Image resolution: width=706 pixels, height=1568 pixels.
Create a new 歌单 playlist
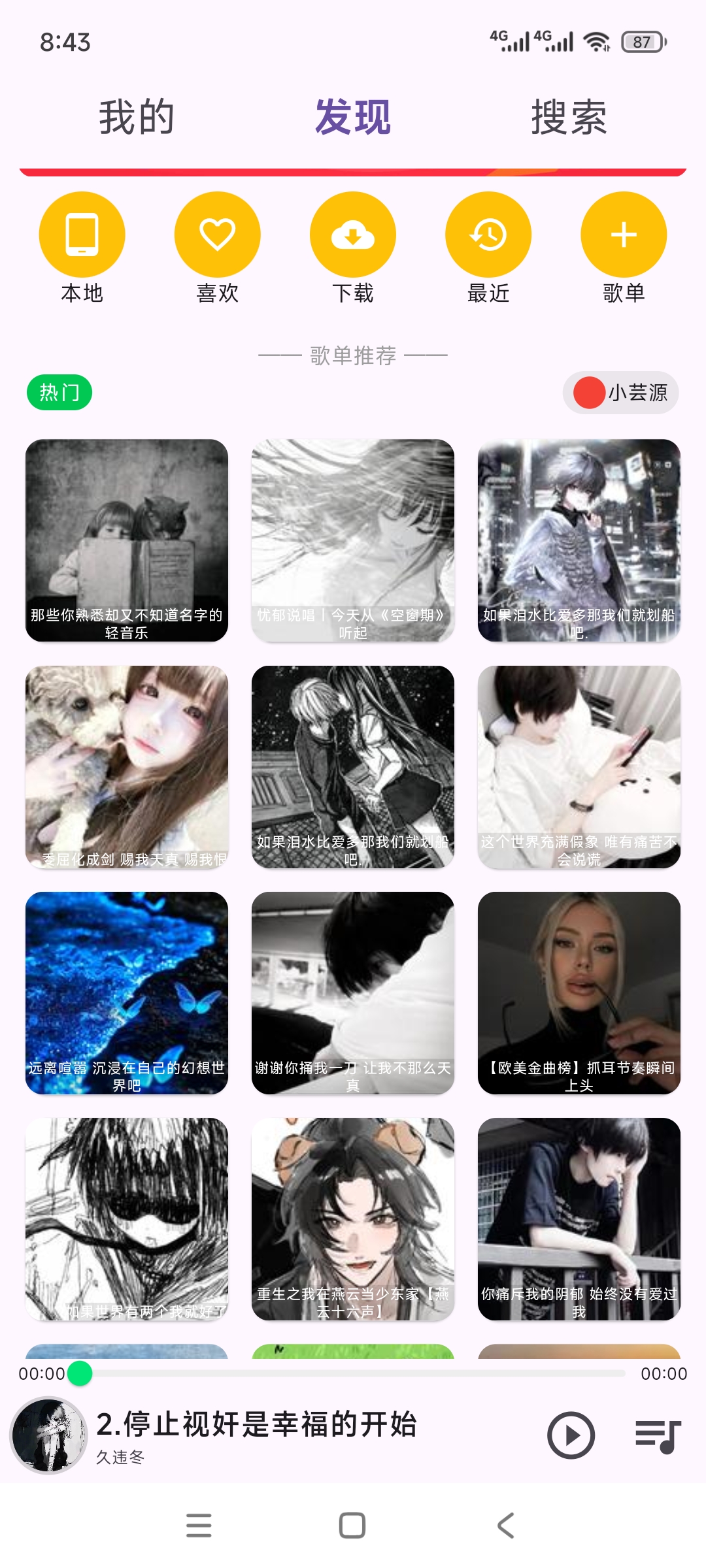(x=623, y=235)
